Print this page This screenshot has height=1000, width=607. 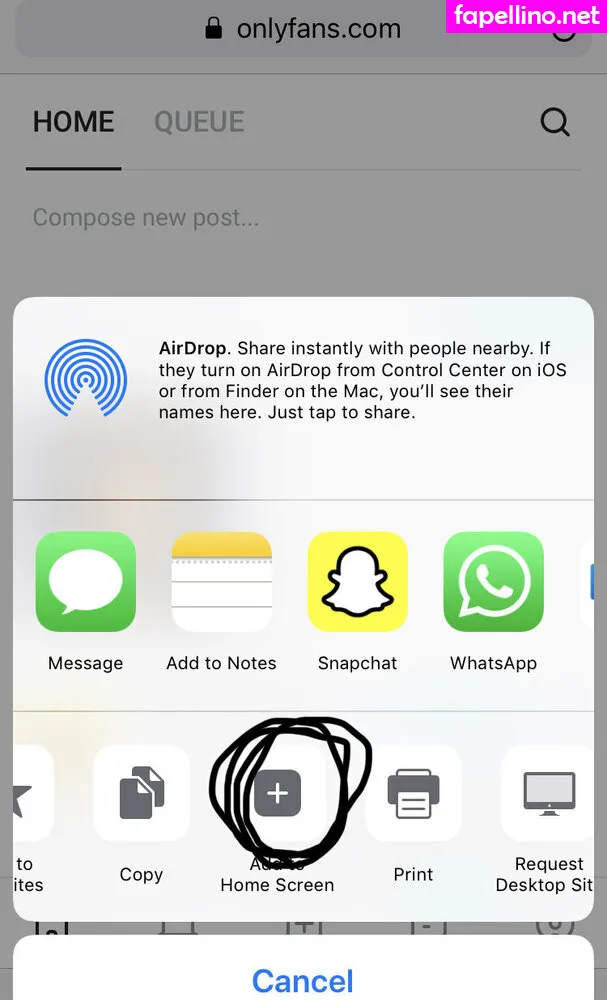tap(413, 794)
